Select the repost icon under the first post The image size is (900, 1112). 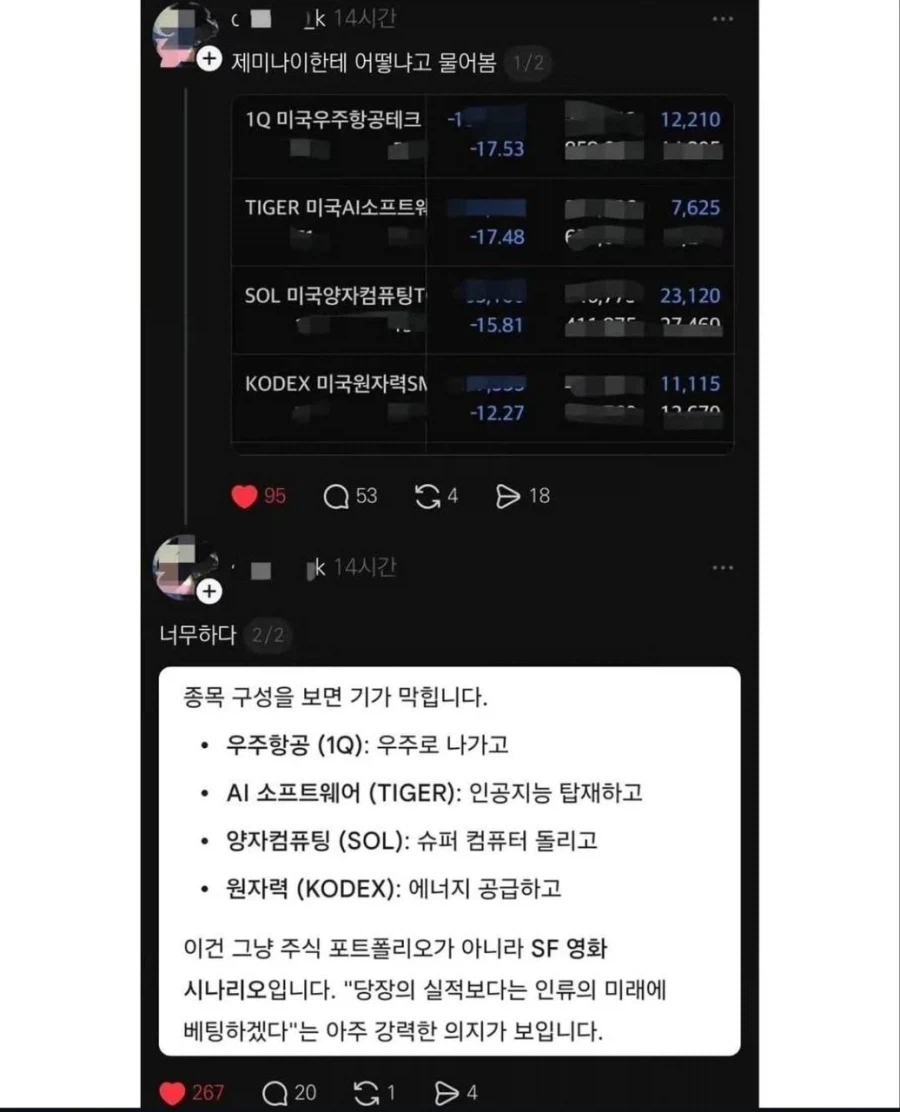coord(428,495)
